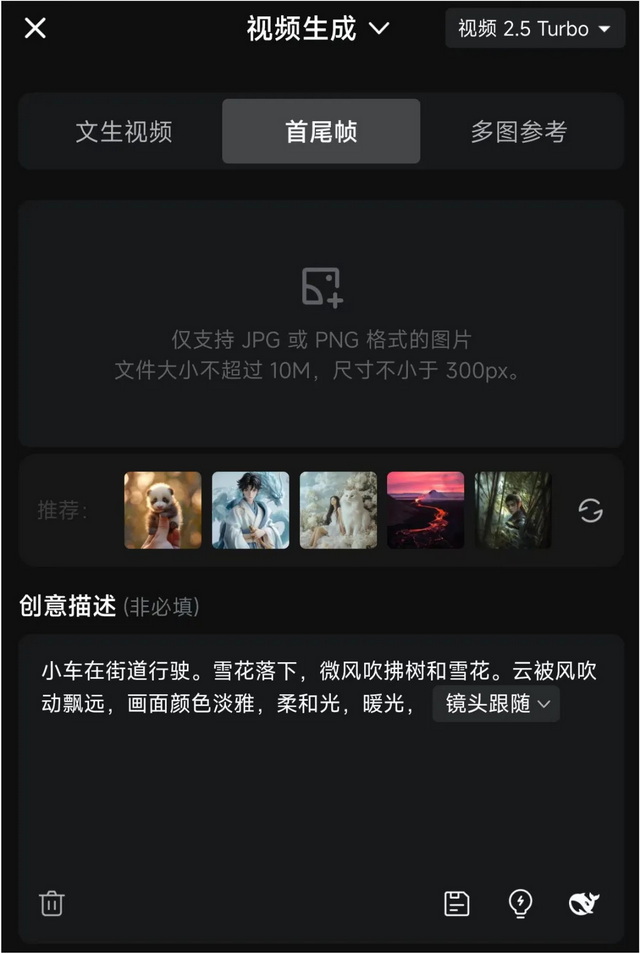Refresh the recommended images

590,511
